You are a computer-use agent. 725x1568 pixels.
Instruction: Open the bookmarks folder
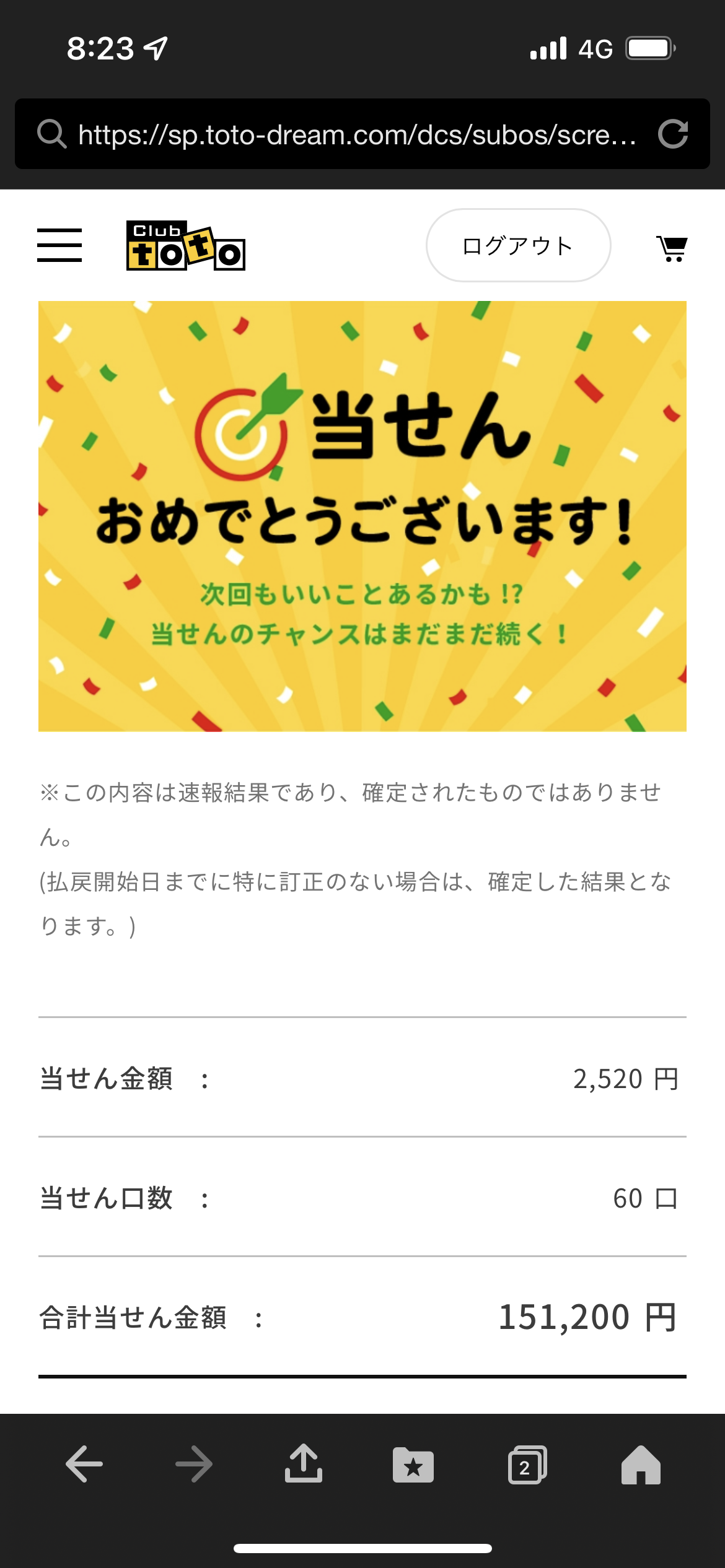[x=413, y=1465]
